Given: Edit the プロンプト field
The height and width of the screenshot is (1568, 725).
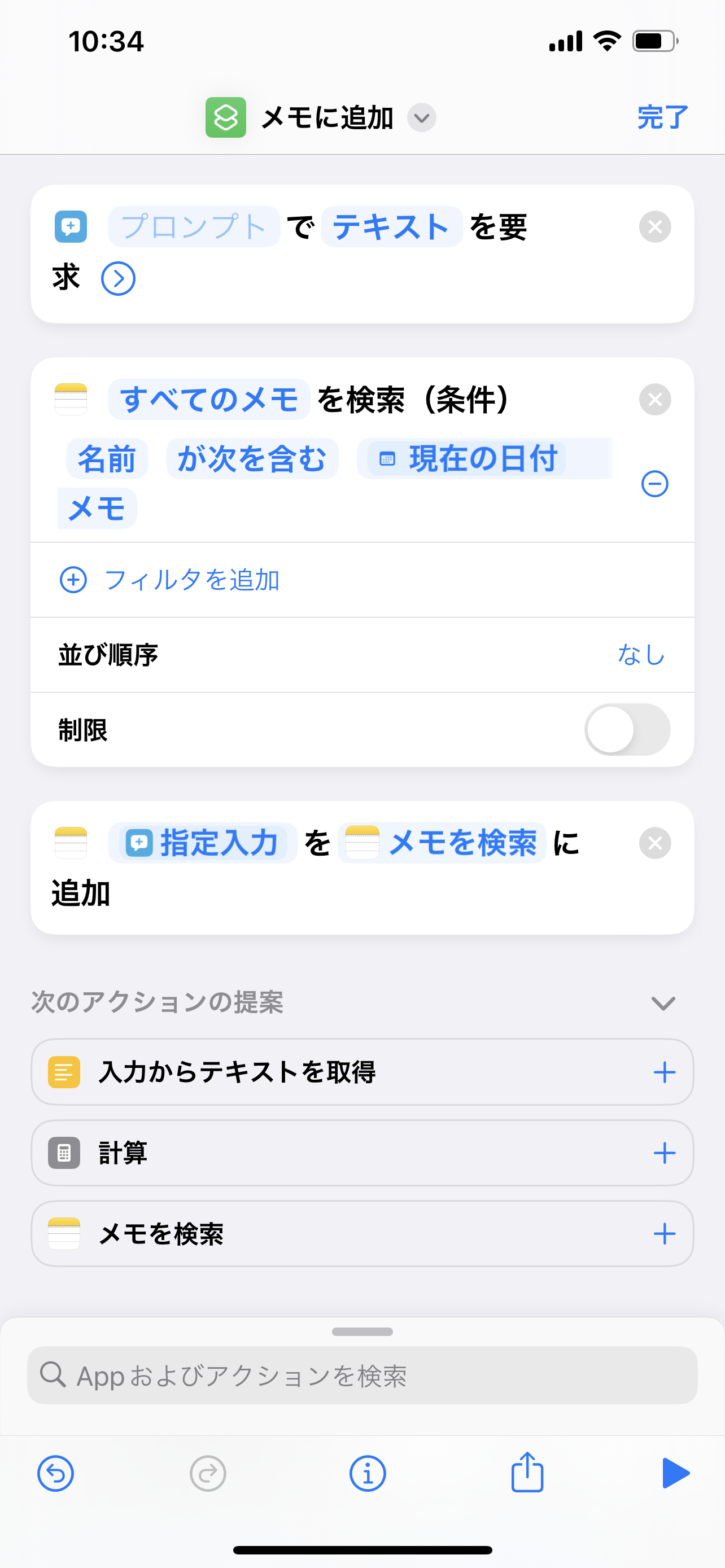Looking at the screenshot, I should [194, 227].
